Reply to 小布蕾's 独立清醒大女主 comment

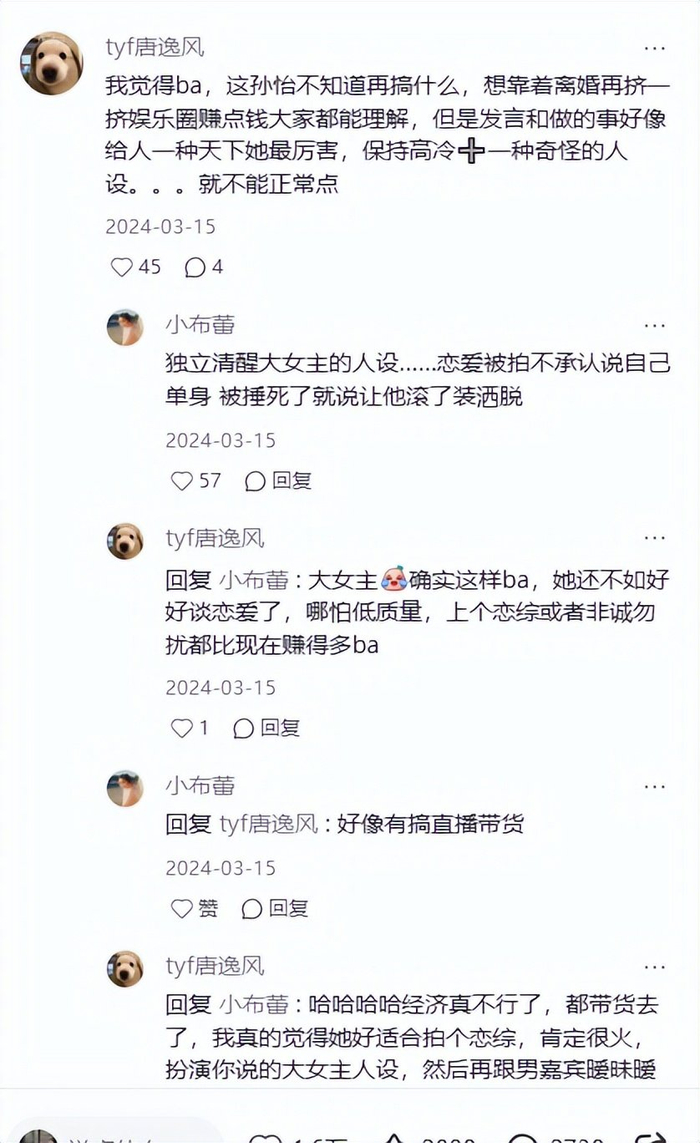coord(279,481)
